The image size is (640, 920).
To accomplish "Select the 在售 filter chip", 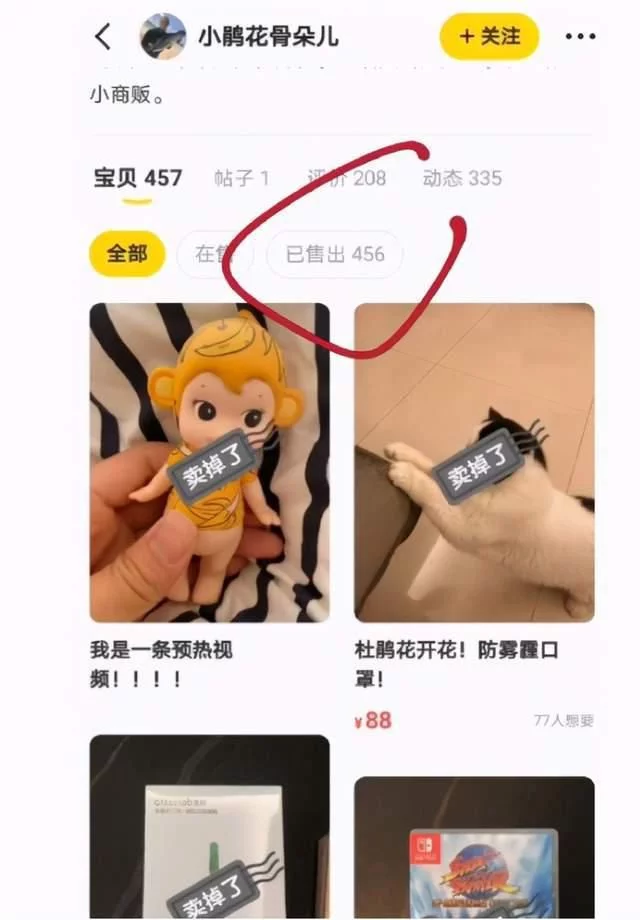I will click(x=212, y=254).
